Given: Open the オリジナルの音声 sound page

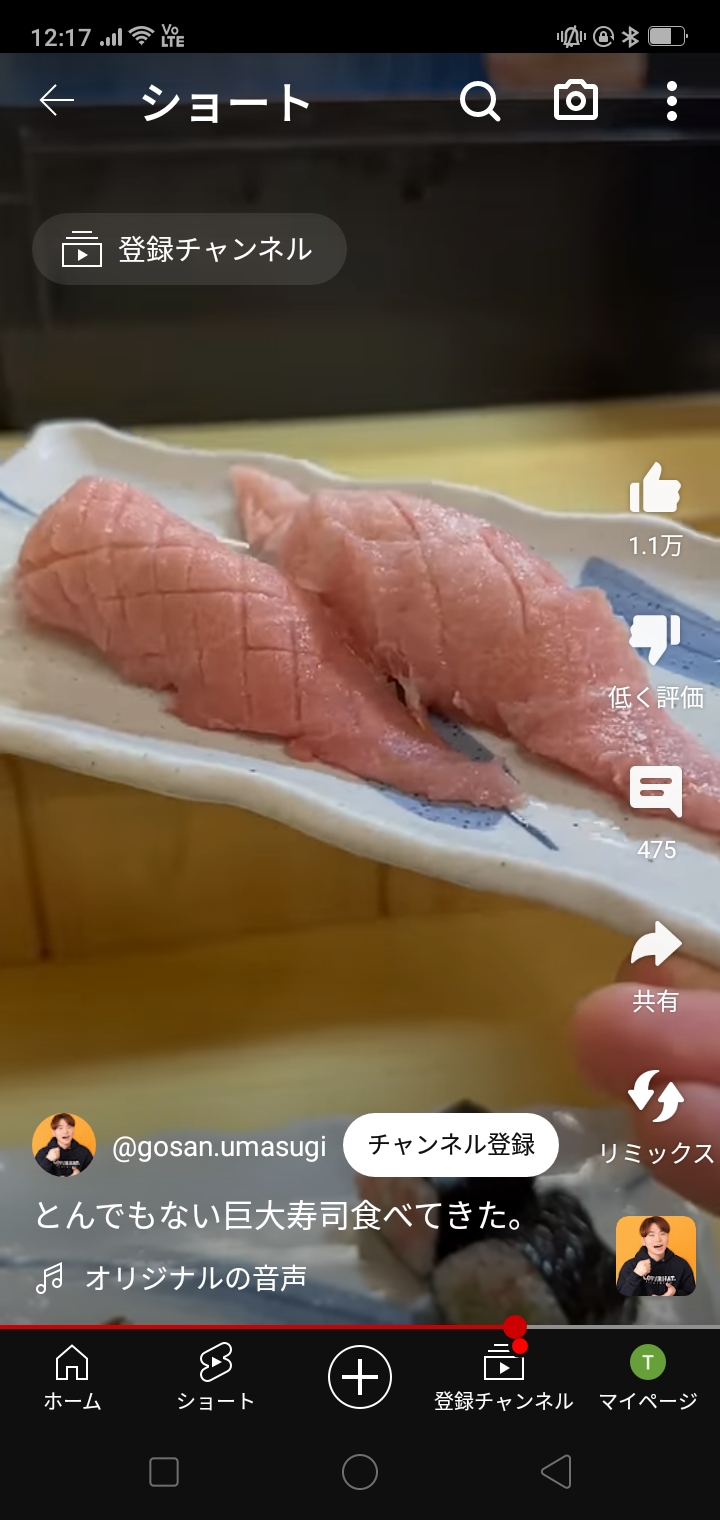Looking at the screenshot, I should click(196, 1278).
